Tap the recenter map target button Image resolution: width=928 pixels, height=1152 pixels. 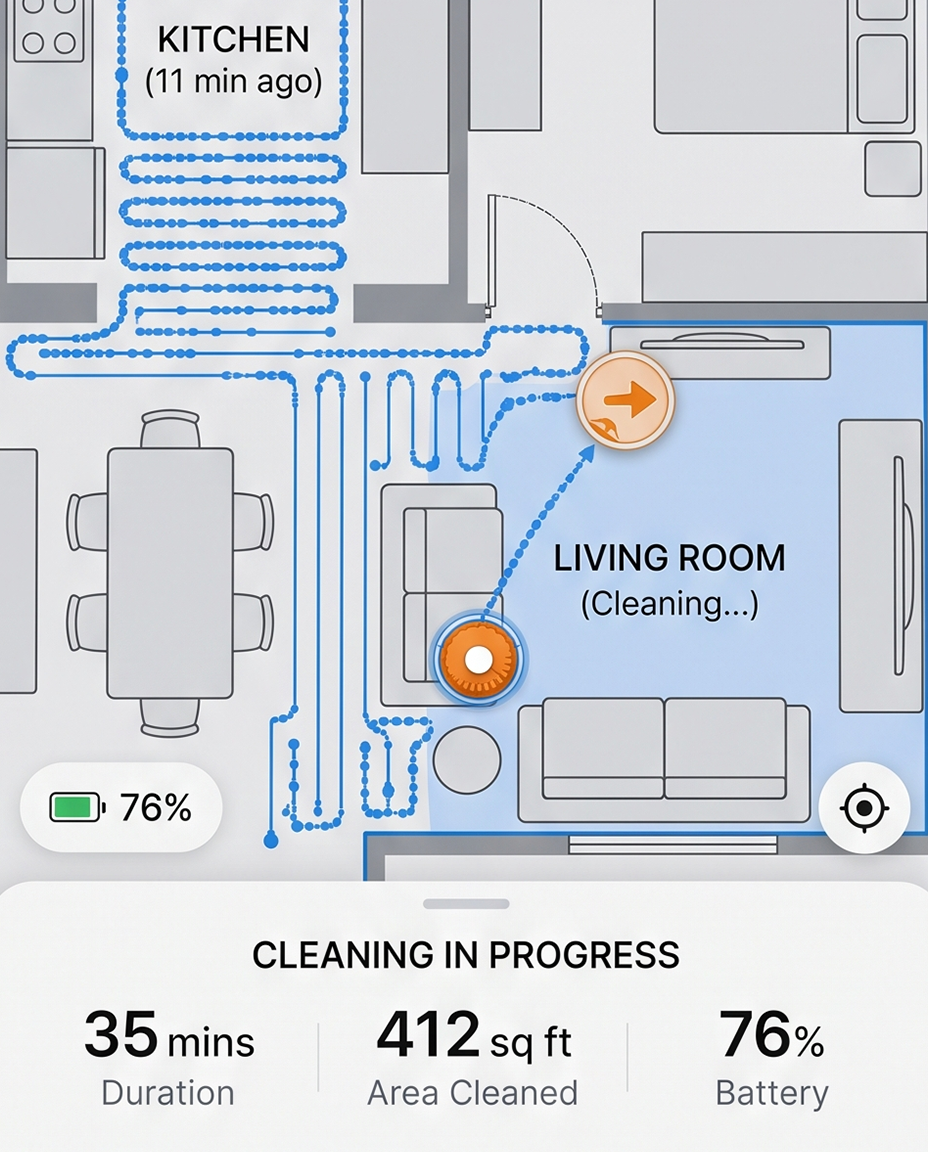(x=864, y=807)
